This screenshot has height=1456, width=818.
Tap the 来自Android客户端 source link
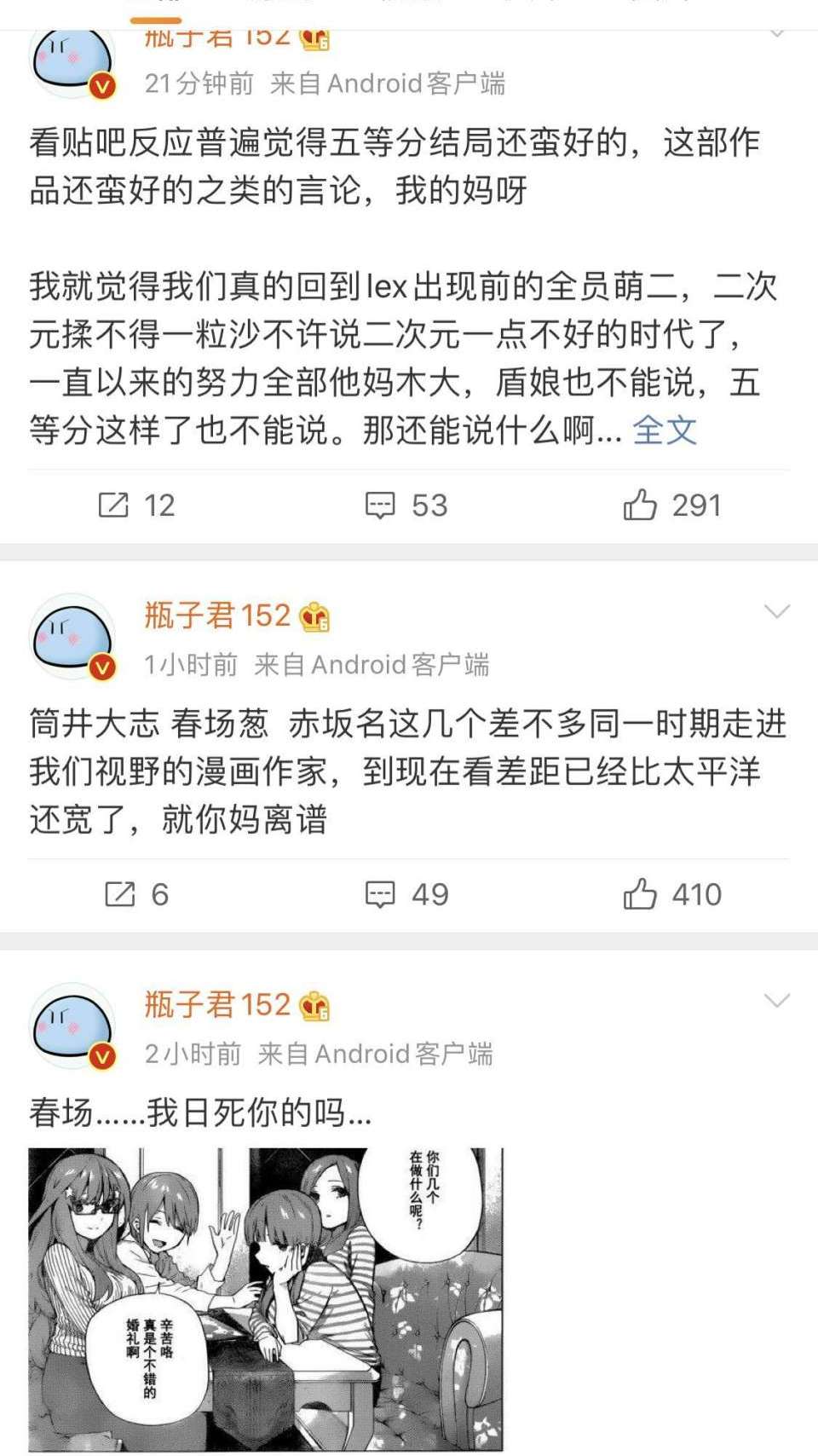[392, 84]
